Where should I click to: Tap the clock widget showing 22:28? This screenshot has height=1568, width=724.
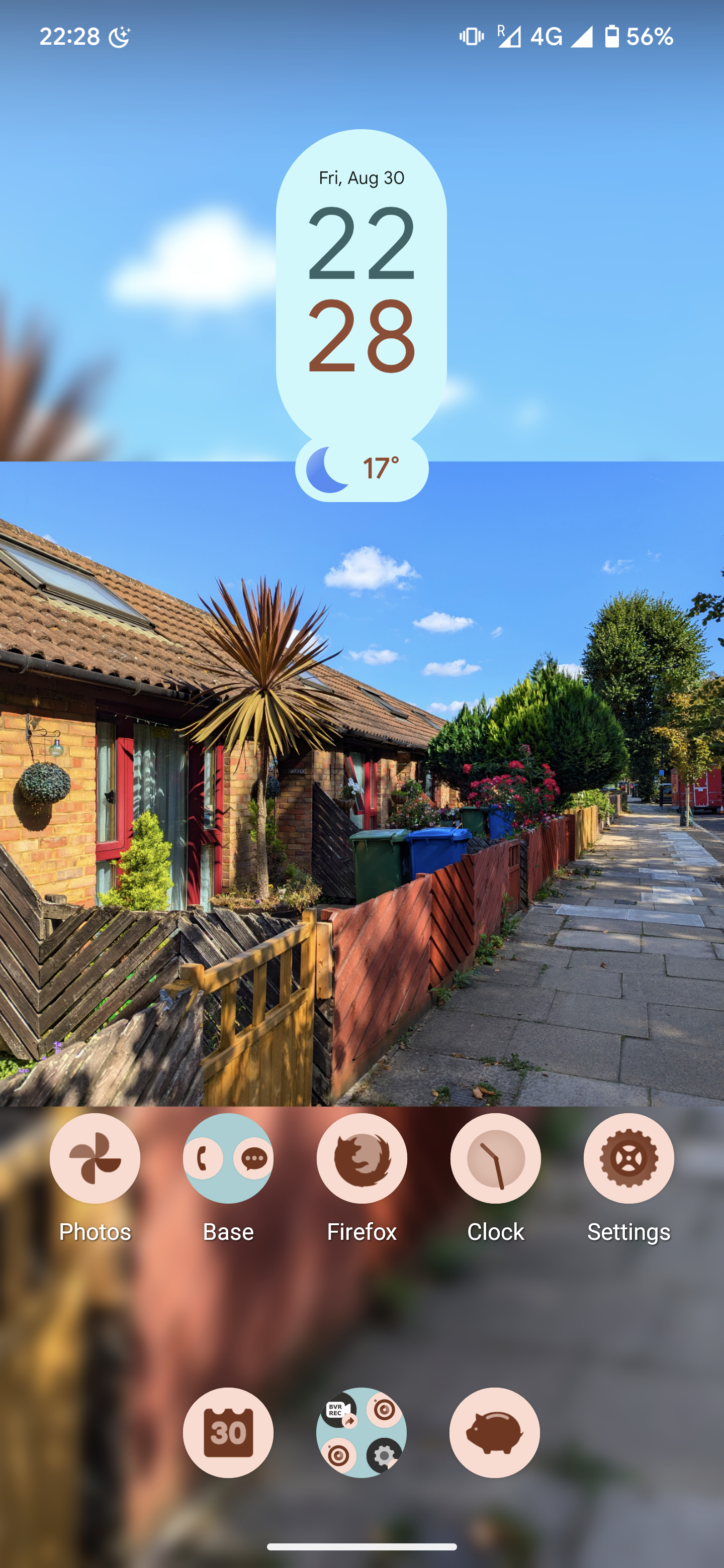[x=361, y=289]
